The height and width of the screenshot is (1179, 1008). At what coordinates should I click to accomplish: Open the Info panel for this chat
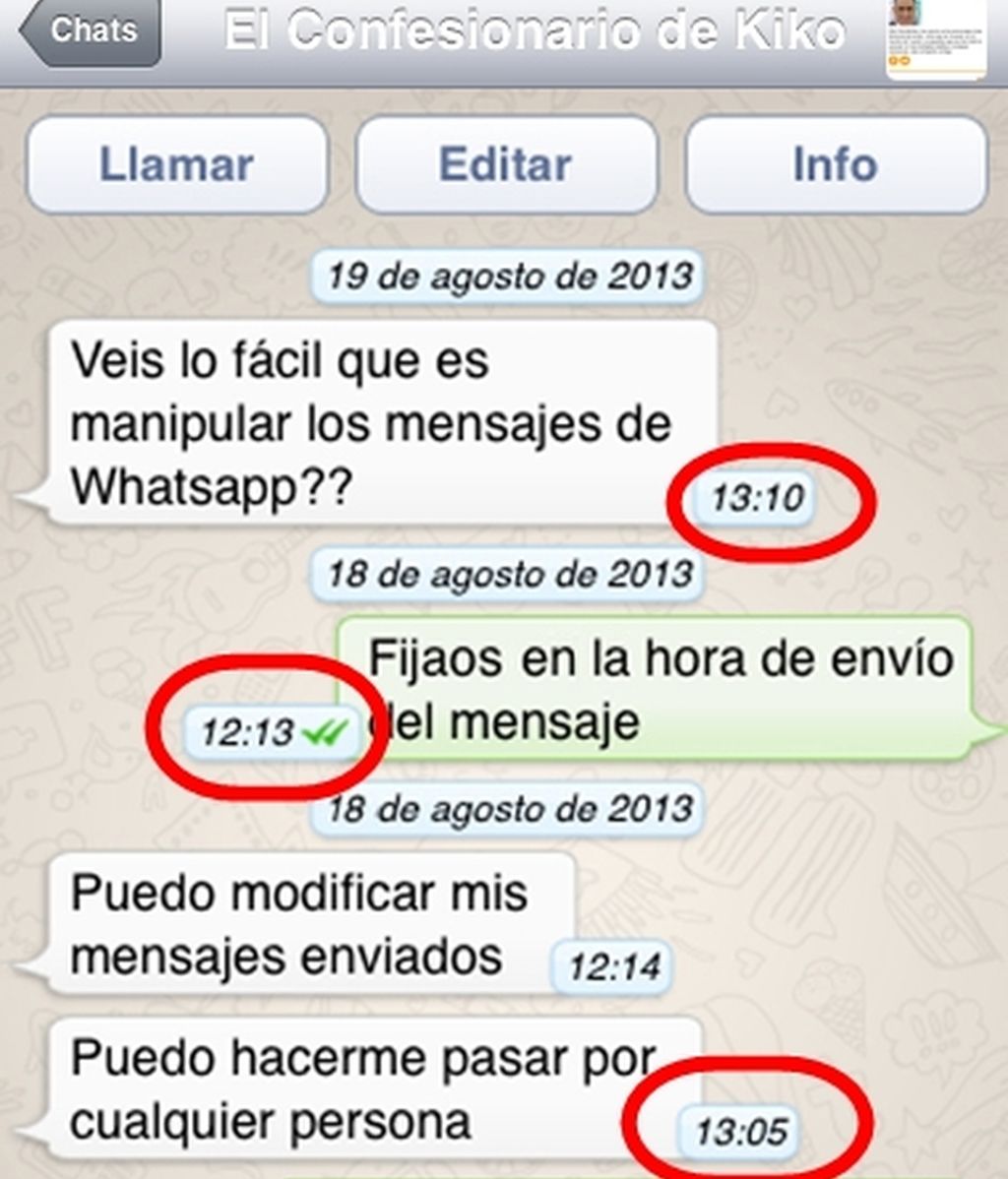coord(832,165)
